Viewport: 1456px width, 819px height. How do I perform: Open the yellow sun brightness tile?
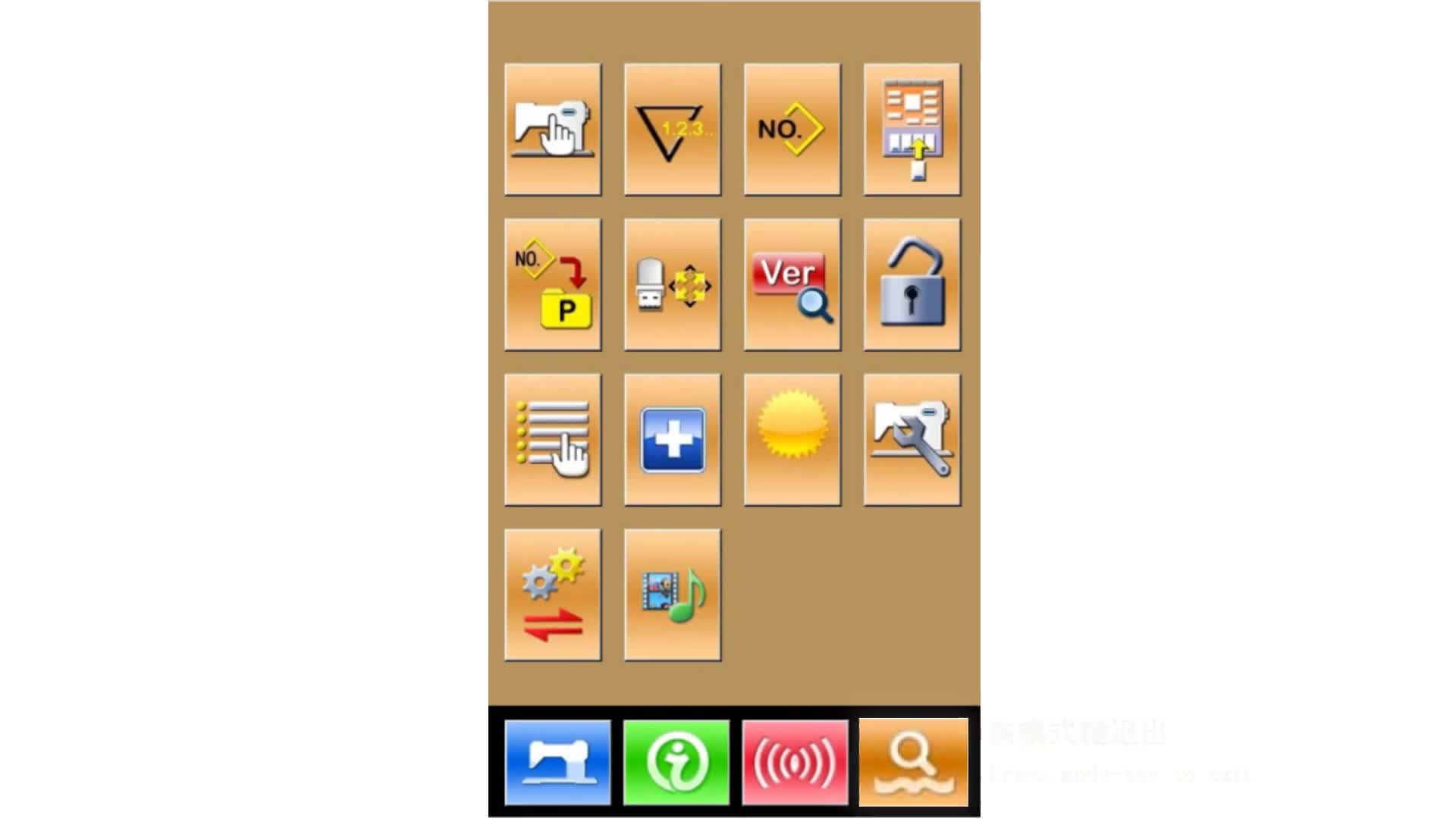tap(792, 440)
